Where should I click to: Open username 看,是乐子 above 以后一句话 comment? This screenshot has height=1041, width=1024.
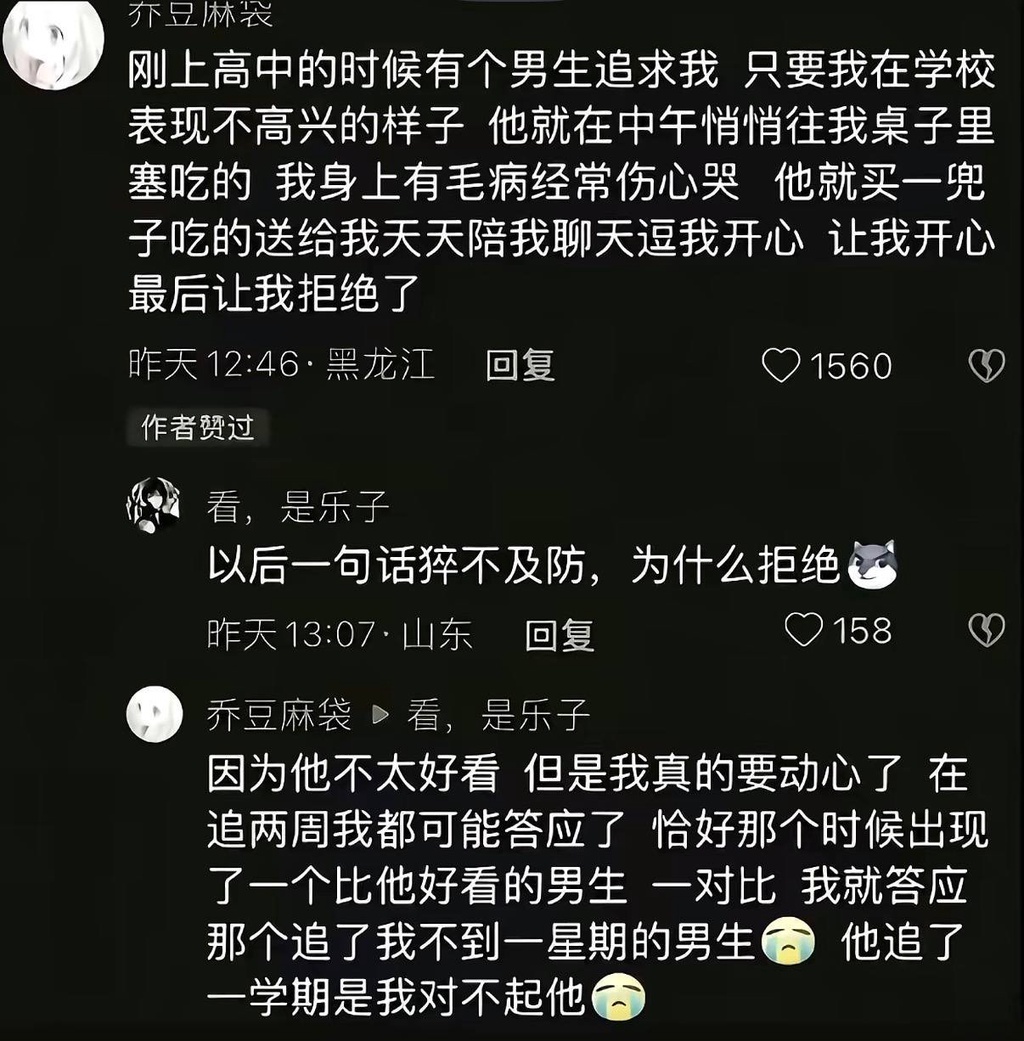(297, 508)
